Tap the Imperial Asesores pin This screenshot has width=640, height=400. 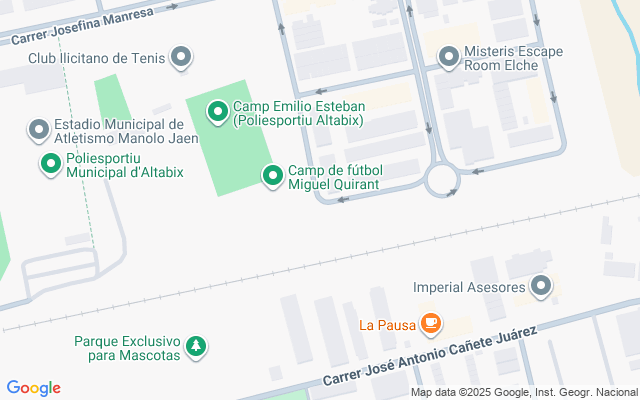(x=542, y=288)
